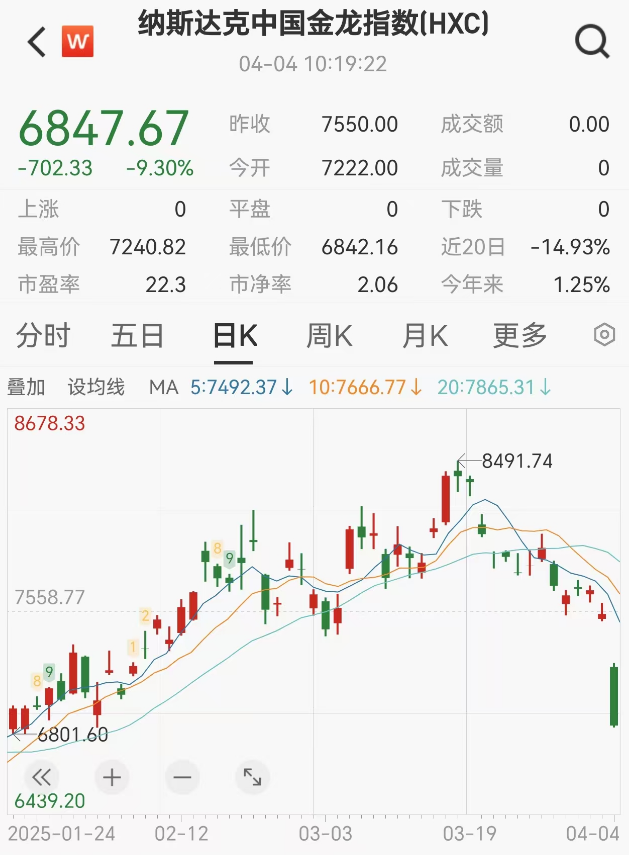Switch to the 五日 chart tab
This screenshot has width=629, height=855.
(x=138, y=336)
